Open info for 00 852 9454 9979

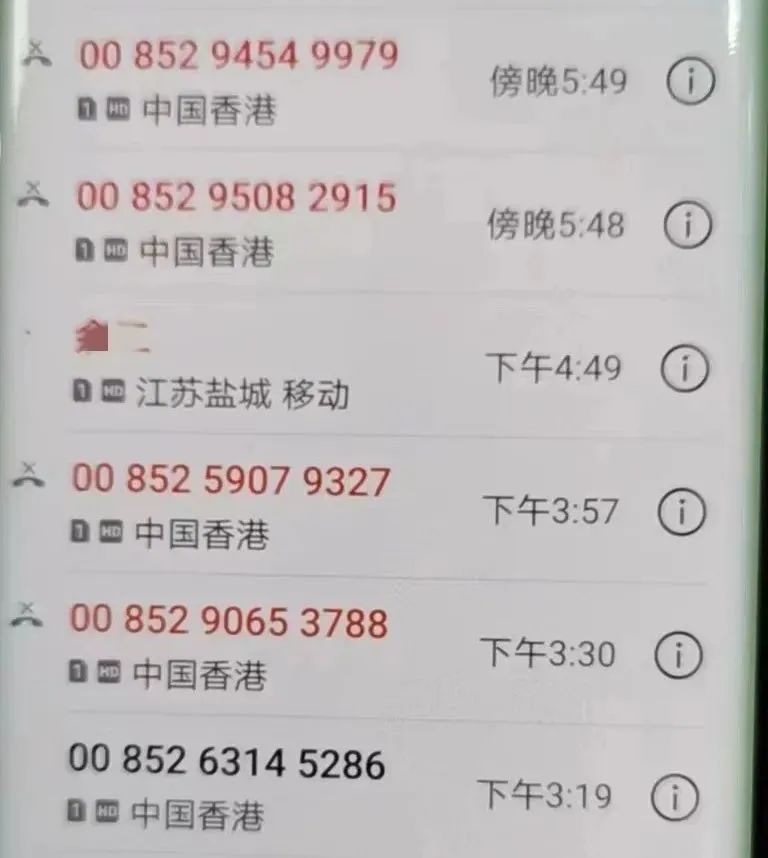pyautogui.click(x=691, y=82)
